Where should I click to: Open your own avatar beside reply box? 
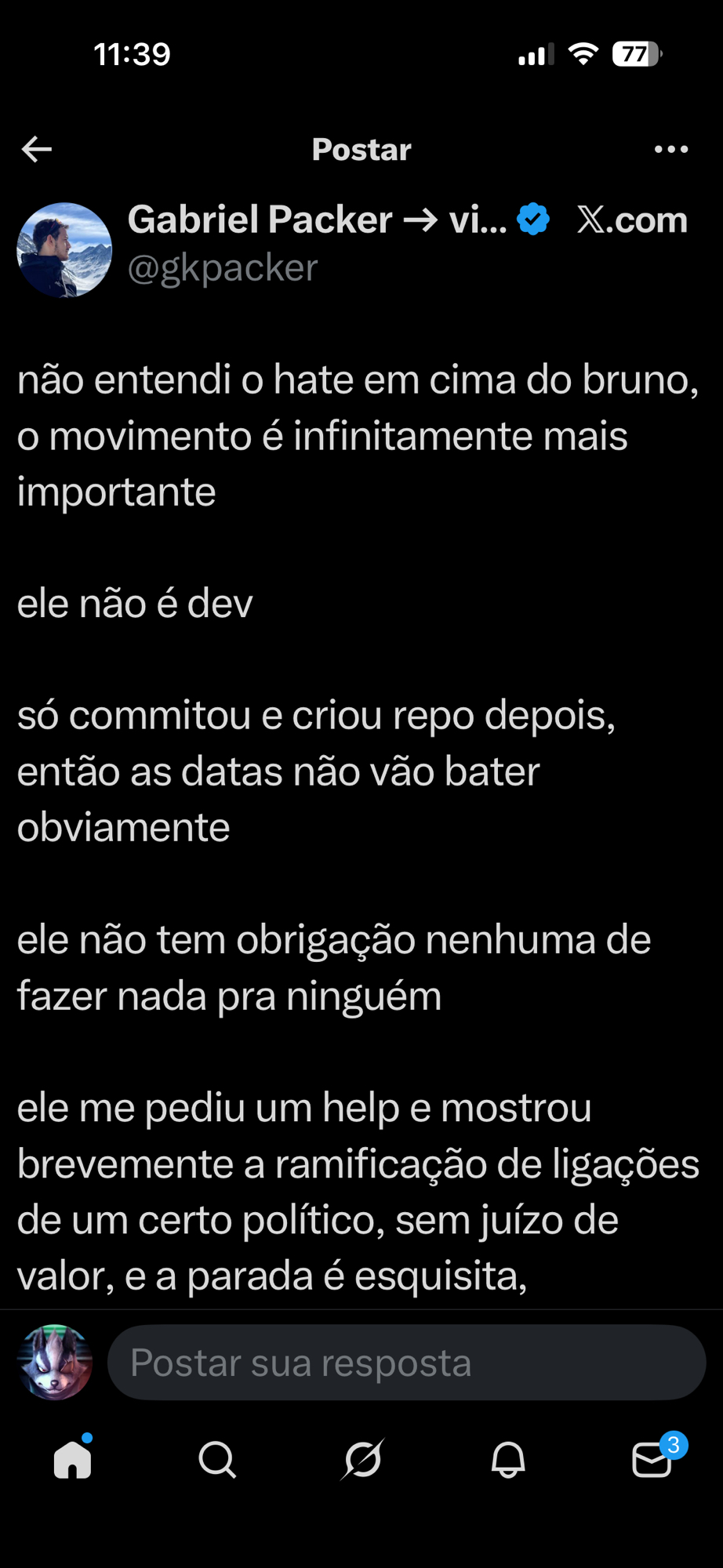pyautogui.click(x=55, y=1363)
